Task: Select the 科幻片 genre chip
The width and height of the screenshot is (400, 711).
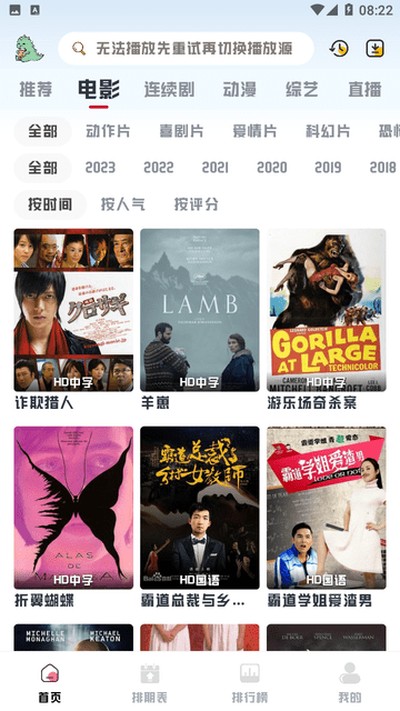Action: click(328, 131)
